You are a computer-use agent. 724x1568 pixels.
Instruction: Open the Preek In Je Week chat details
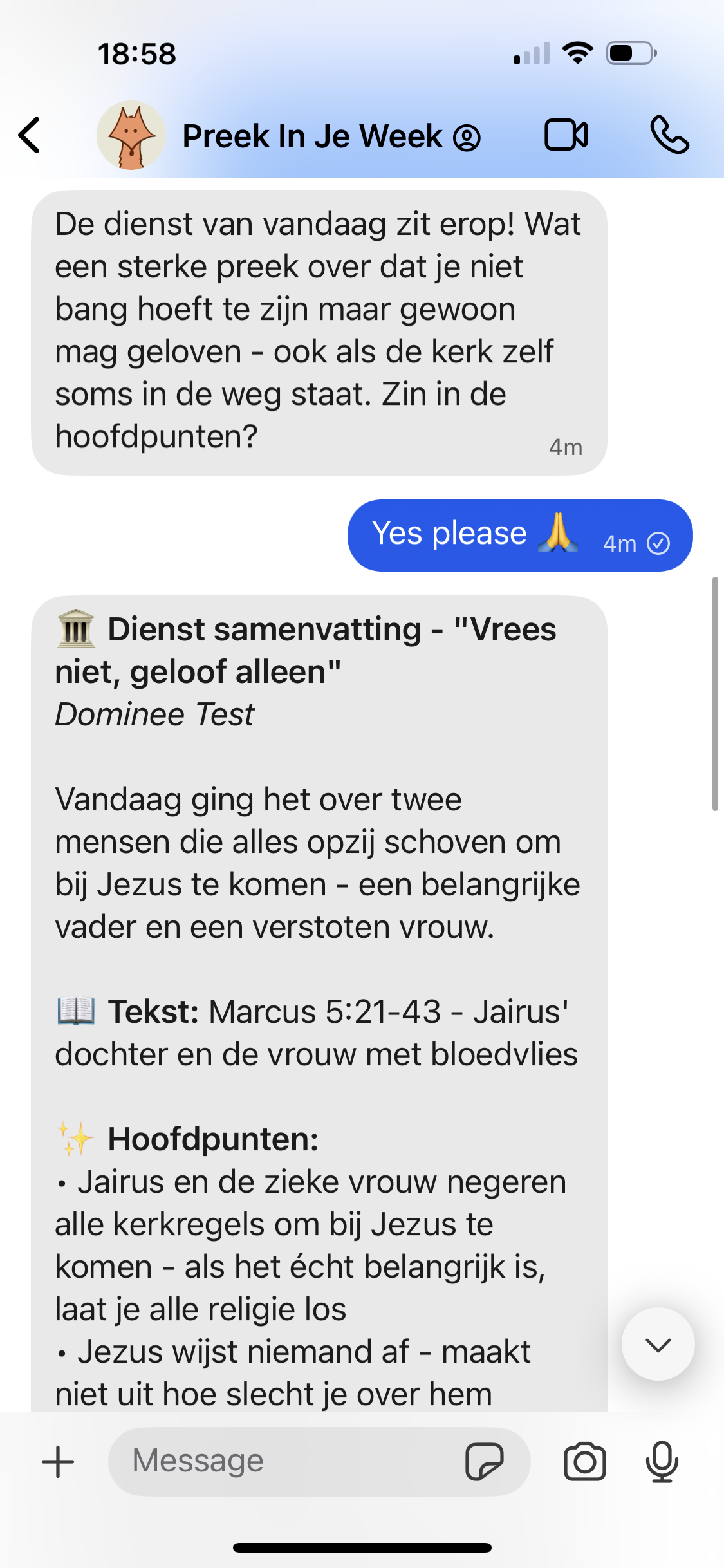312,135
